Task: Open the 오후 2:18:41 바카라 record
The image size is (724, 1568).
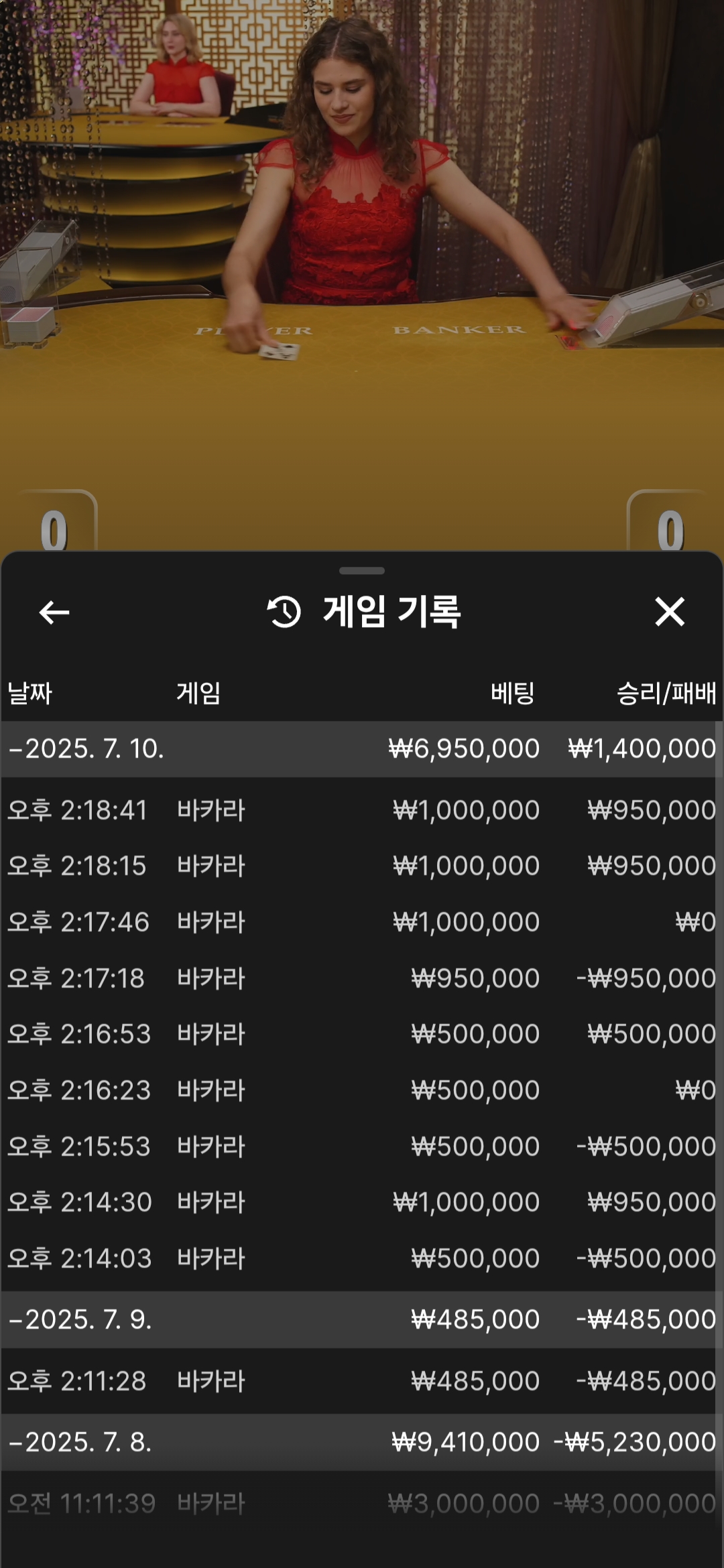Action: click(x=362, y=810)
